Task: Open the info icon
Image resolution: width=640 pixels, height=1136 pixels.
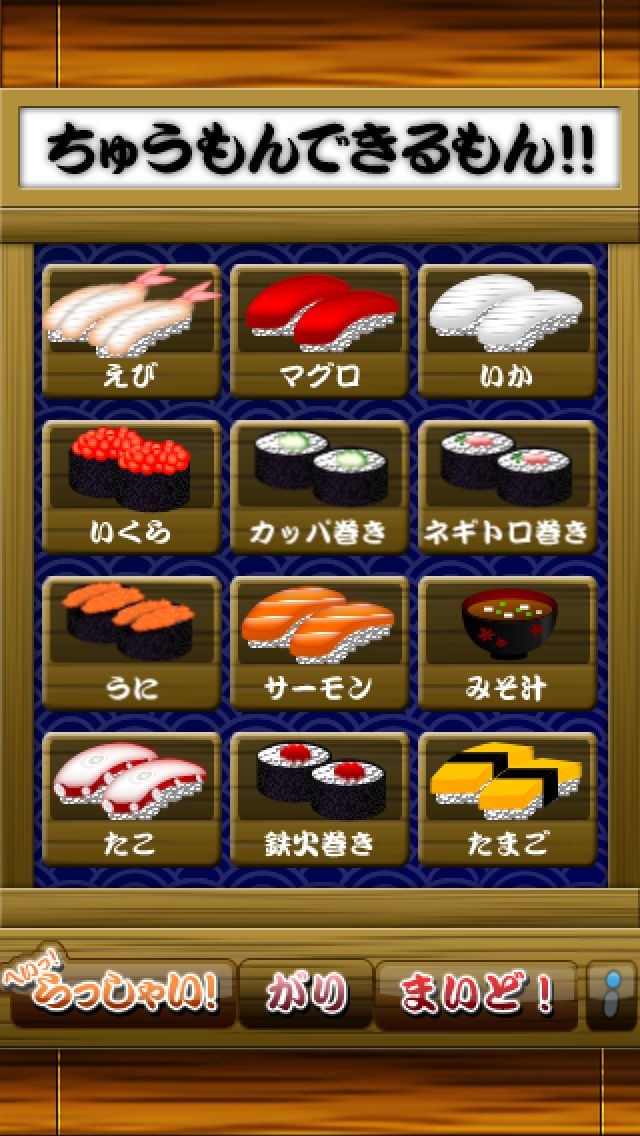Action: (611, 994)
